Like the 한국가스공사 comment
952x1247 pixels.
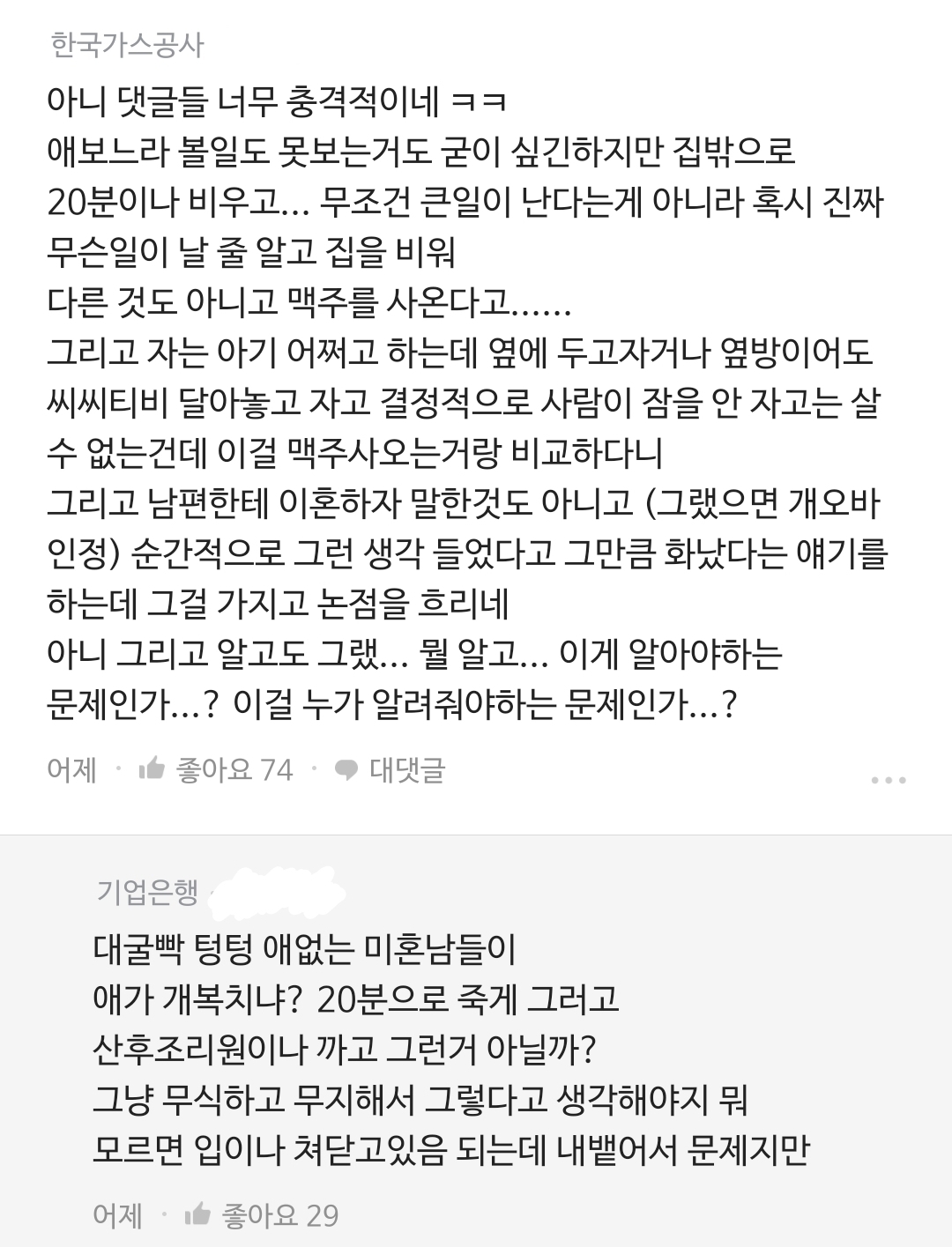(152, 769)
